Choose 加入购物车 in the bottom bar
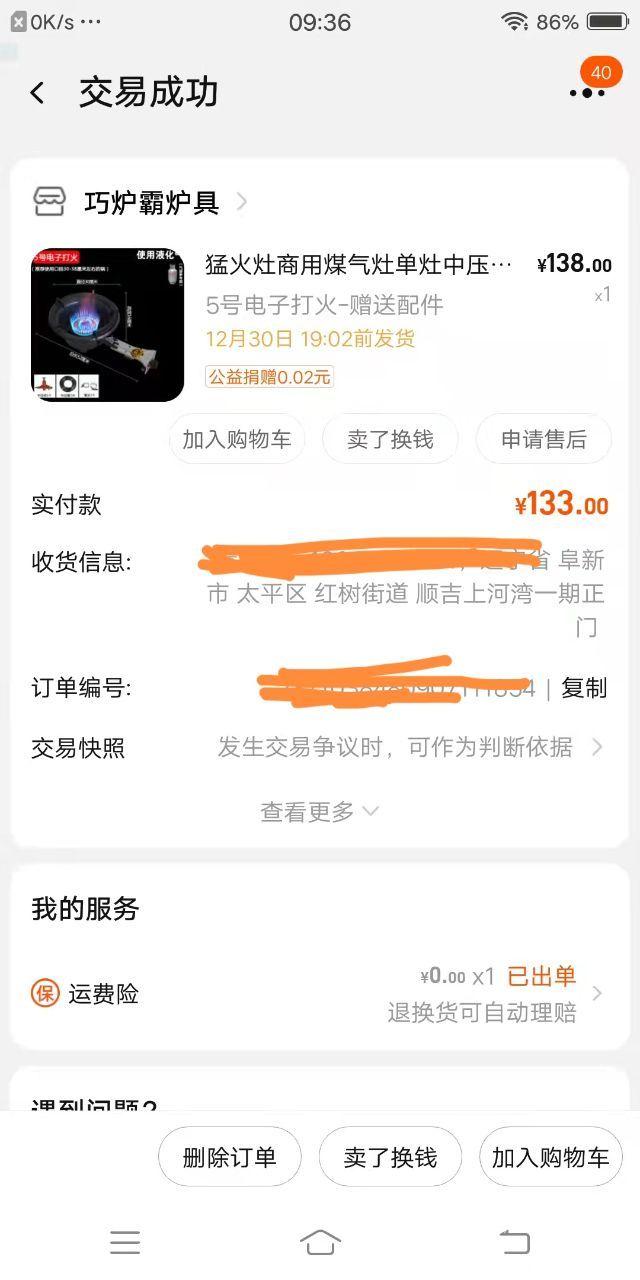Screen dimensions: 640x1280 click(550, 1157)
